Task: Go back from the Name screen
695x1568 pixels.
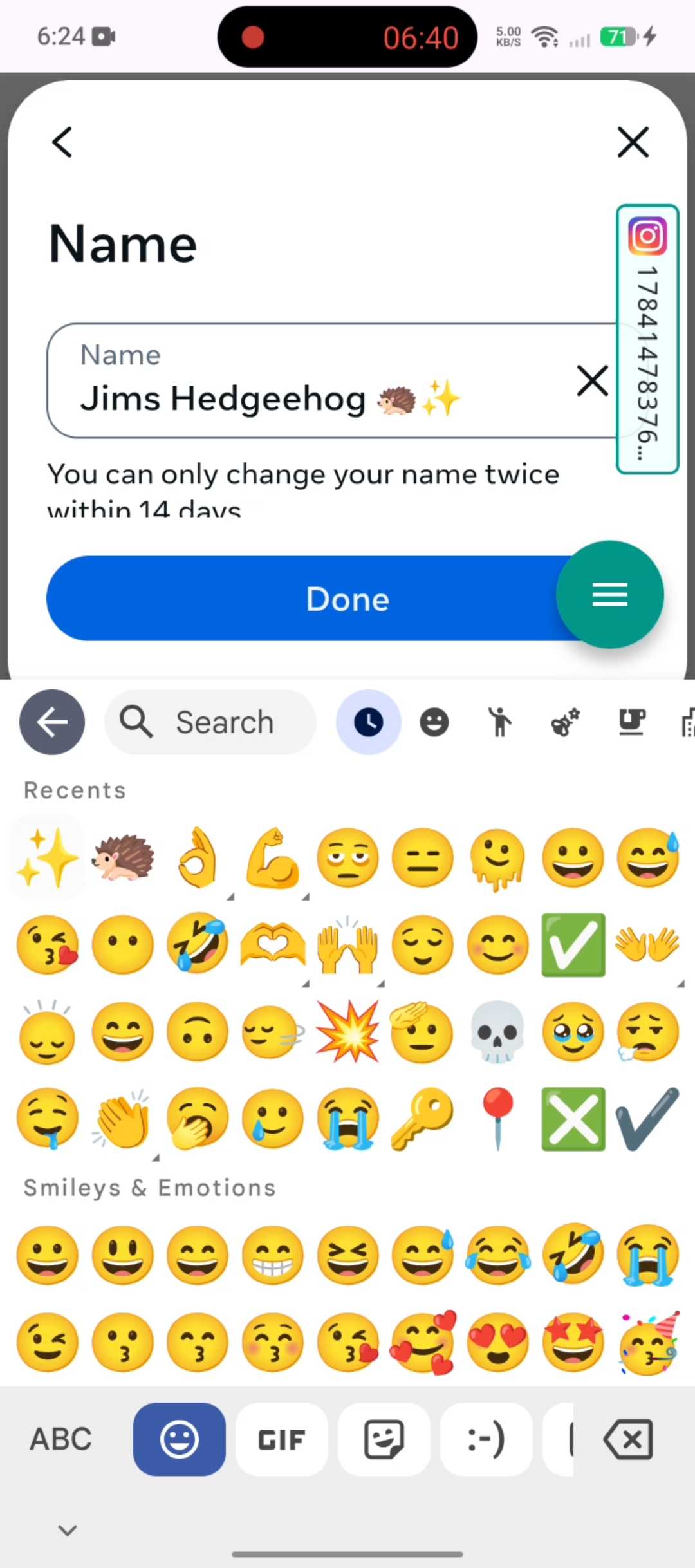Action: tap(62, 142)
